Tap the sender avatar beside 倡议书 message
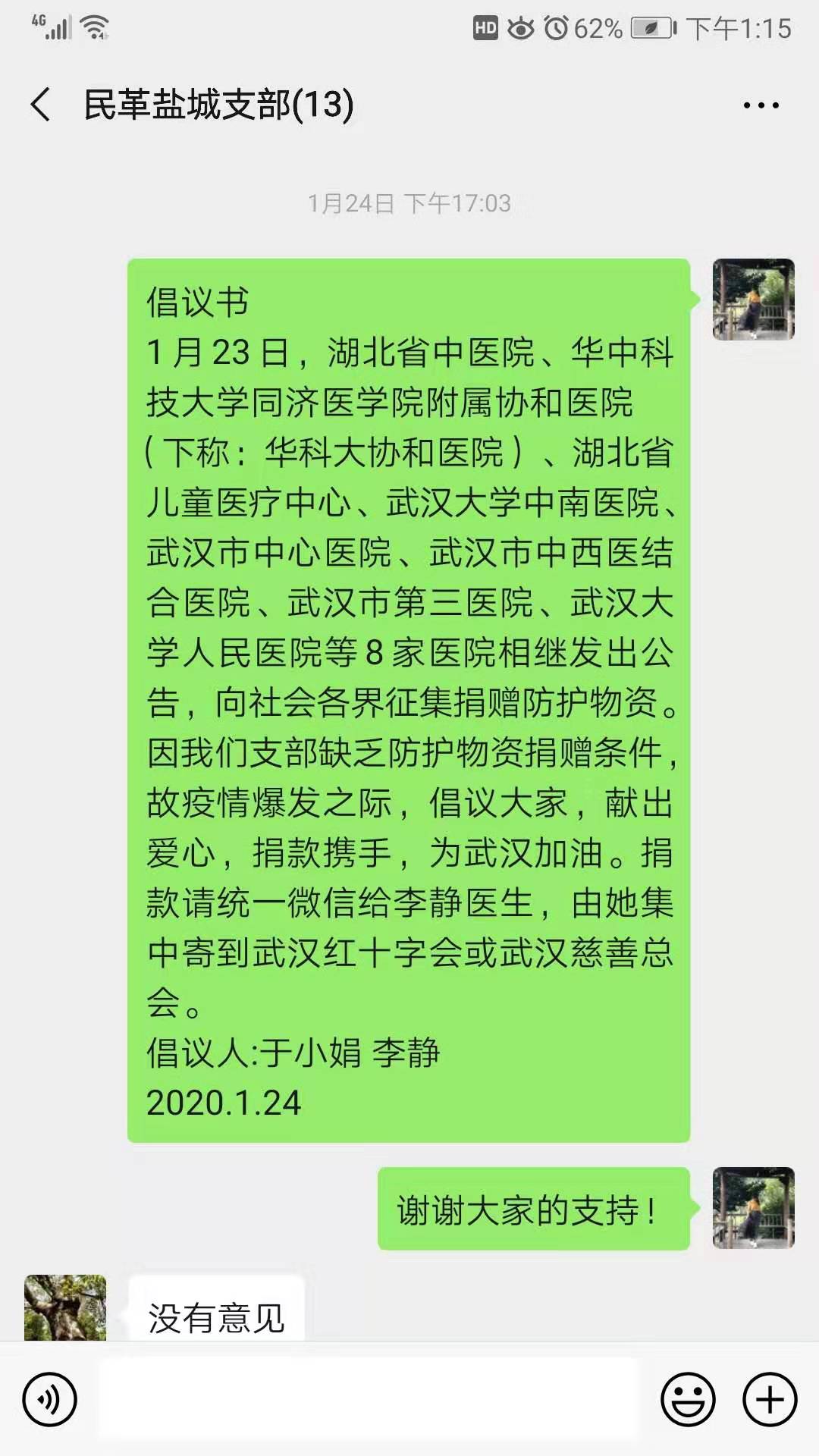This screenshot has height=1456, width=819. click(753, 300)
